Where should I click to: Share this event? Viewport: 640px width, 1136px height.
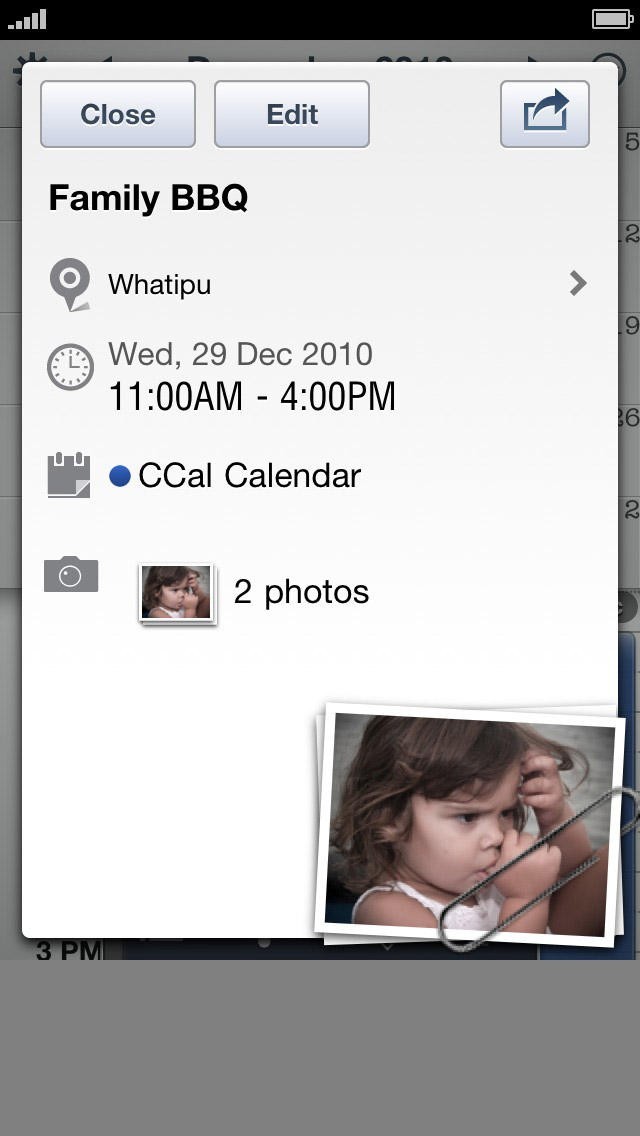[x=544, y=115]
